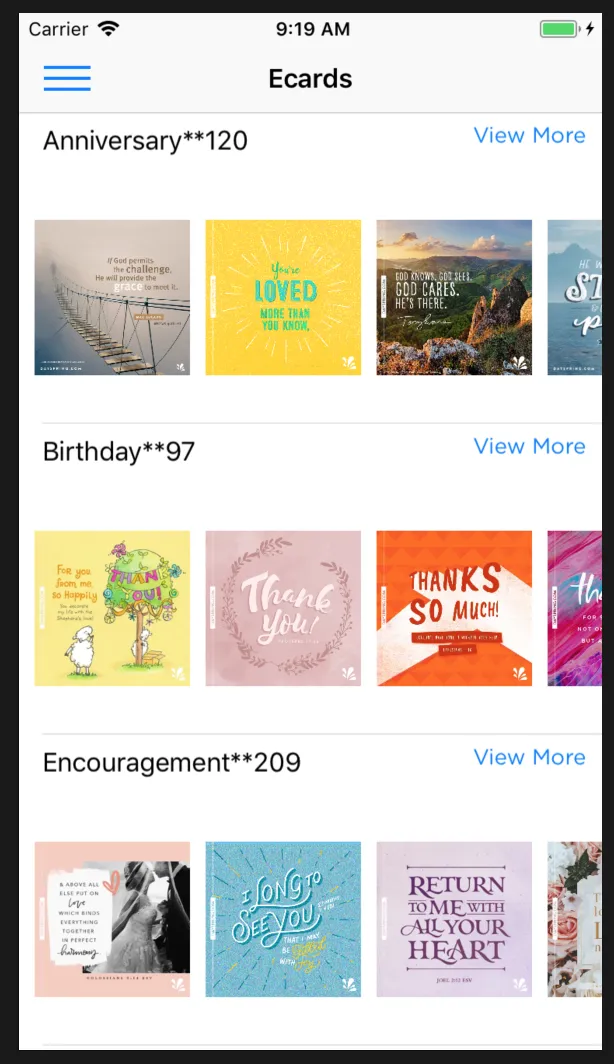This screenshot has width=614, height=1064.
Task: Tap the blue "I Long to See You" ecard
Action: 283,920
